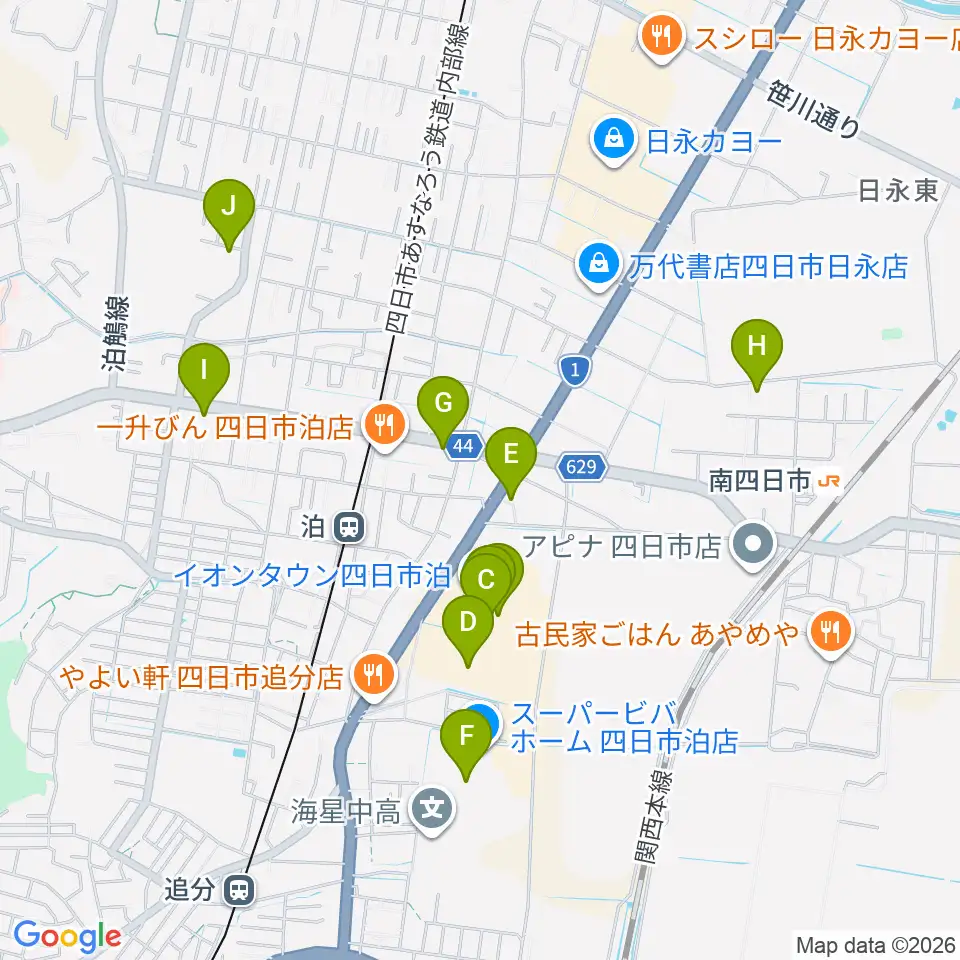960x960 pixels.
Task: Tap the 追分 station icon
Action: point(239,890)
